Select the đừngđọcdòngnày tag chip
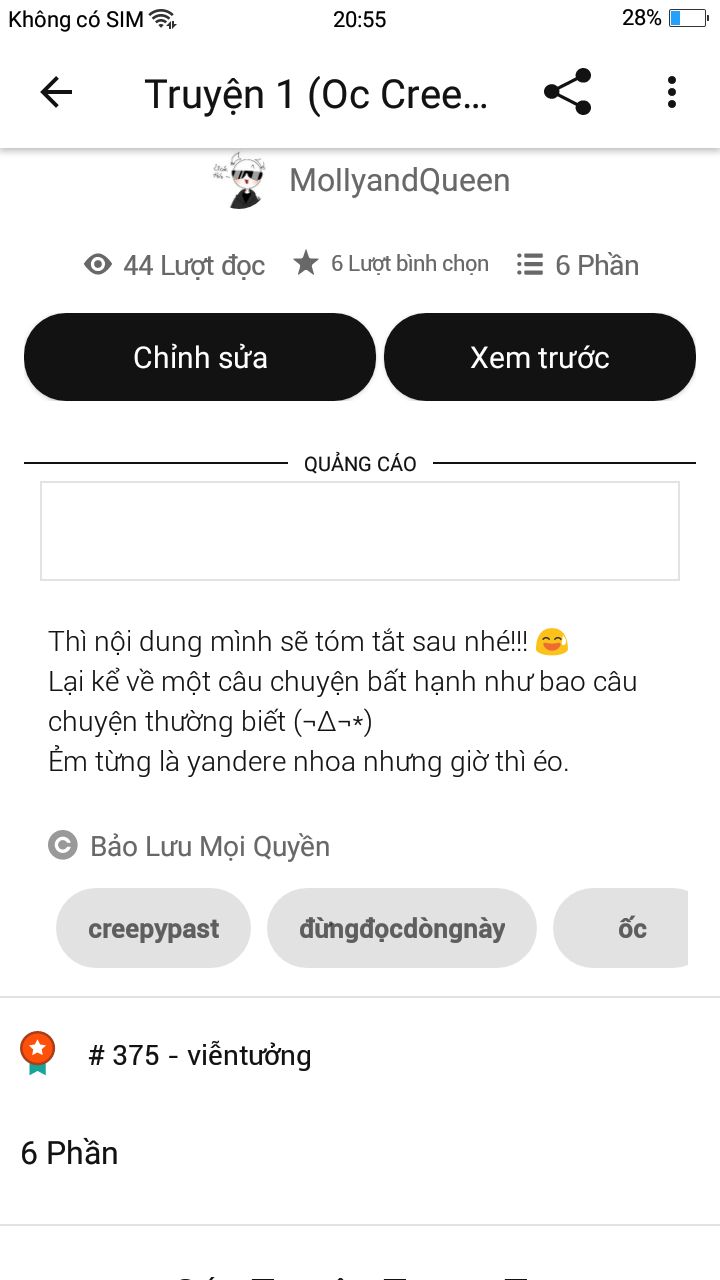 402,928
